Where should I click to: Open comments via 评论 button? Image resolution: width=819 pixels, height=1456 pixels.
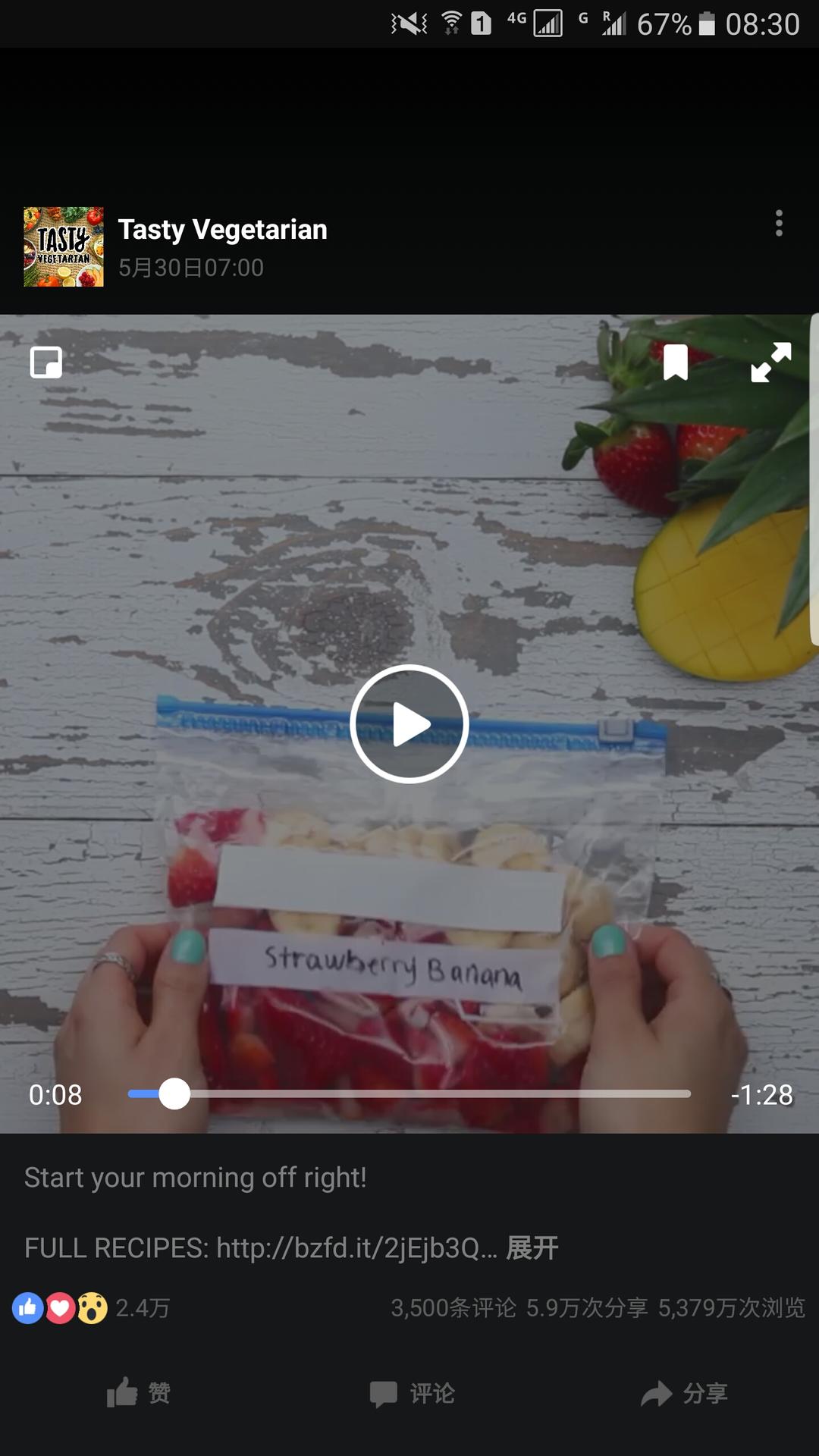412,1393
